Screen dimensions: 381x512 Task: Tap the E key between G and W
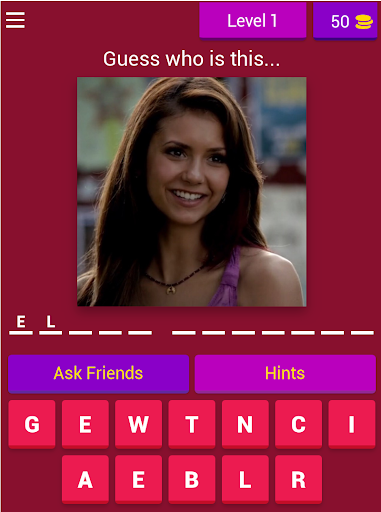tap(85, 424)
